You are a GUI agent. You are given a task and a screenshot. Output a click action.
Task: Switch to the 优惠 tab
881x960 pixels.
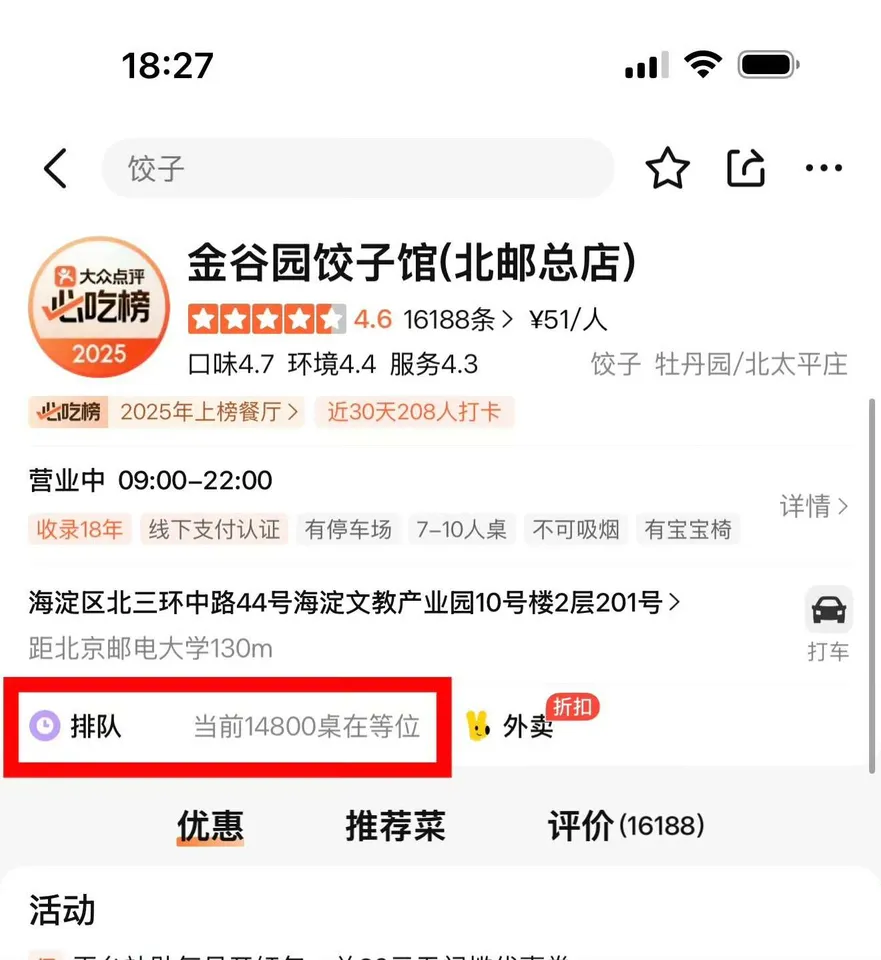coord(210,826)
